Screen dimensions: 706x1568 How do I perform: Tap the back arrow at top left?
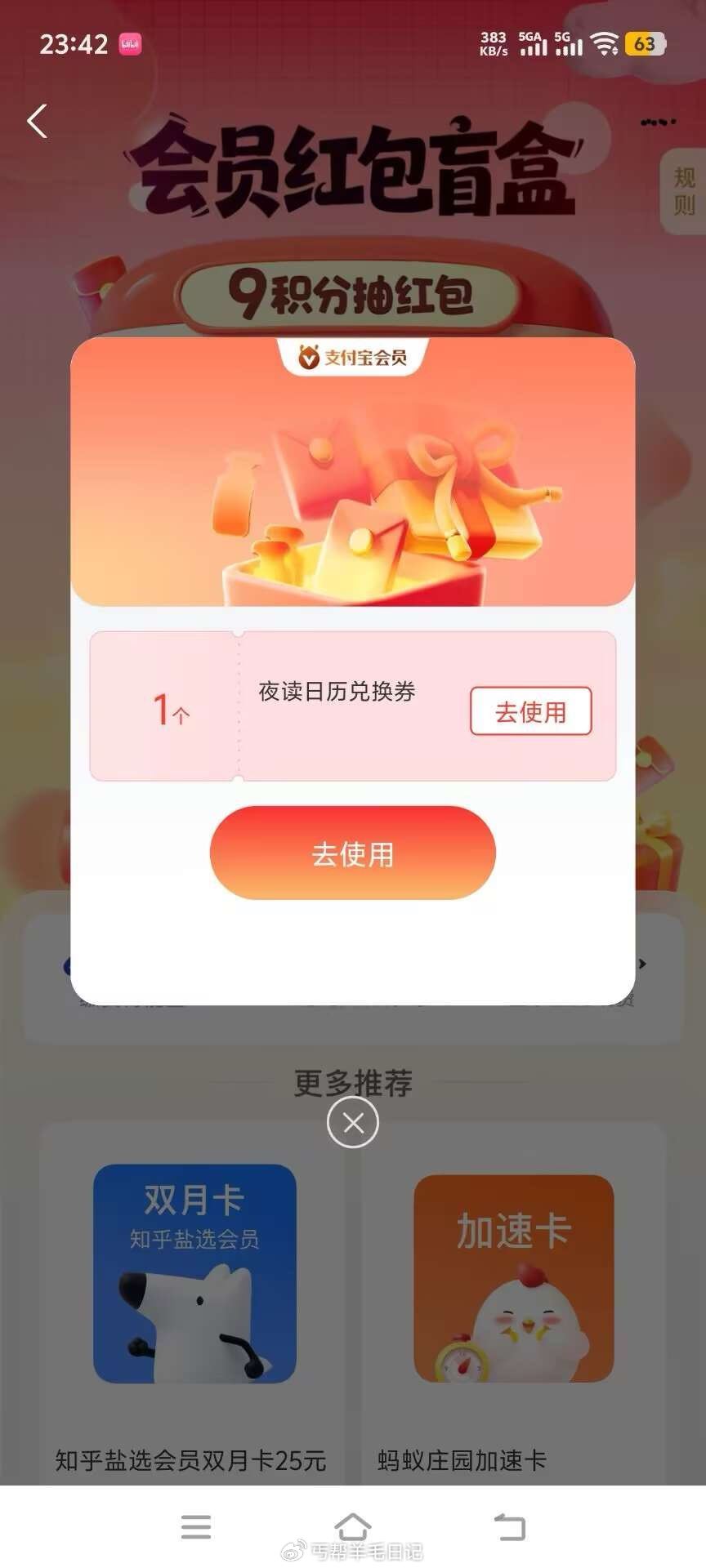coord(36,121)
